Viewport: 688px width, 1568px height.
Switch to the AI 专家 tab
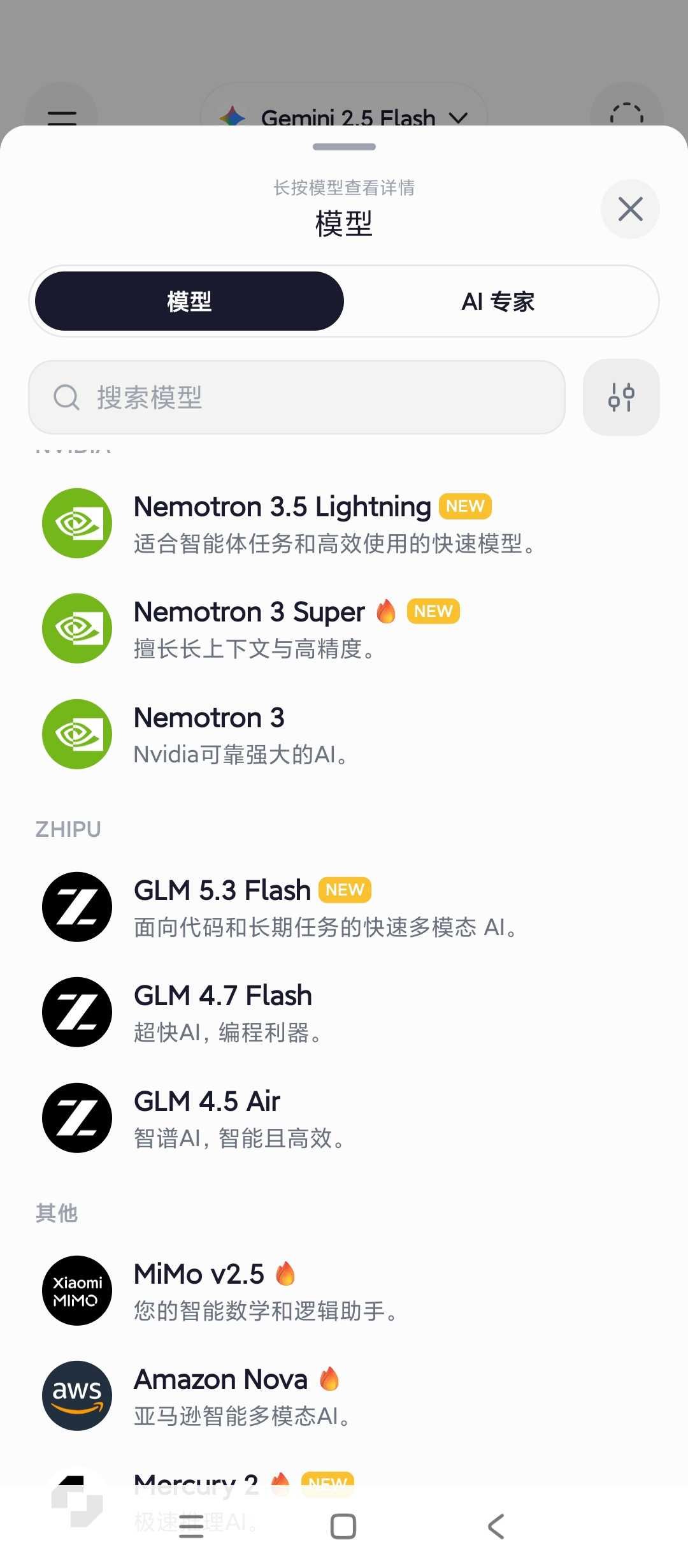click(498, 301)
